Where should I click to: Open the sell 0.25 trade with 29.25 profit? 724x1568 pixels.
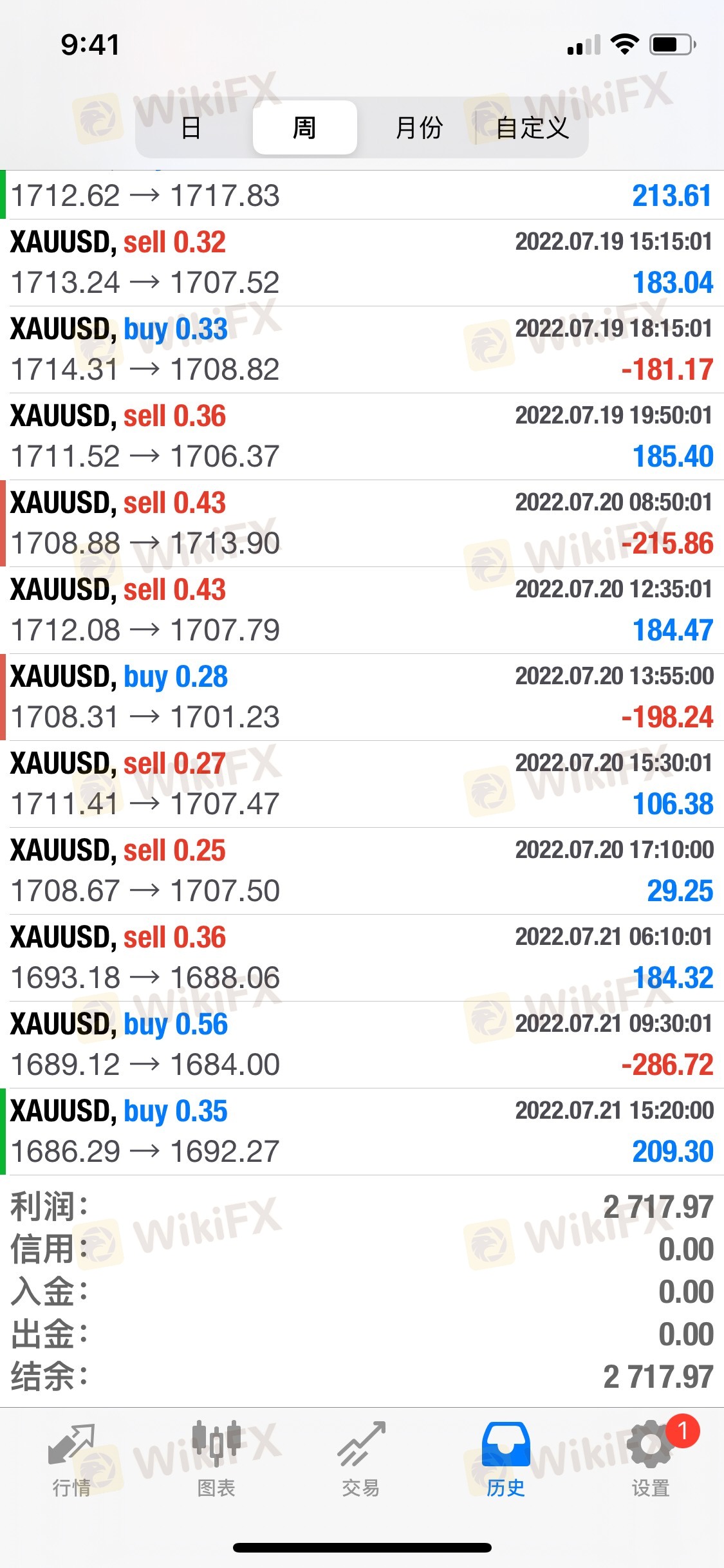coord(362,871)
